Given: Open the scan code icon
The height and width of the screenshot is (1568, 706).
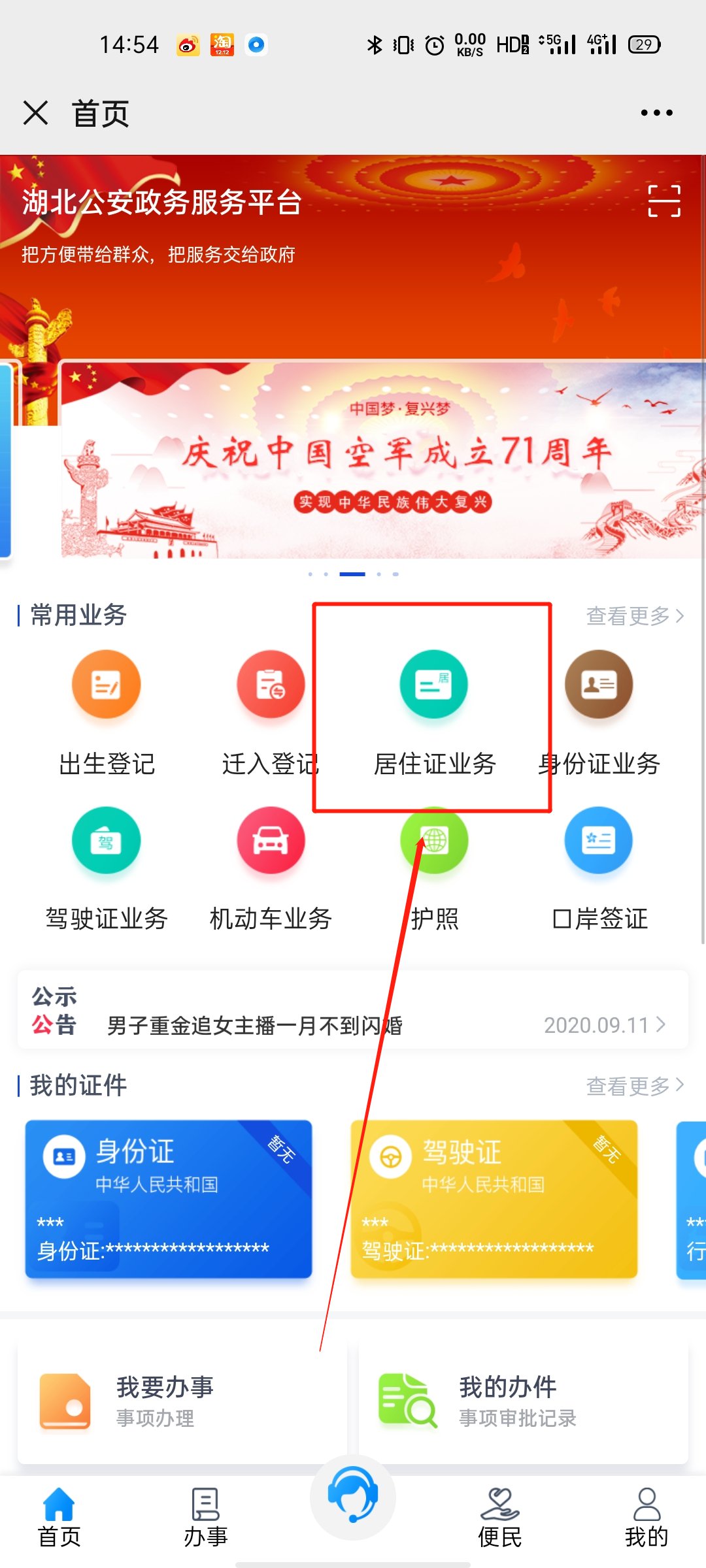Looking at the screenshot, I should [664, 201].
